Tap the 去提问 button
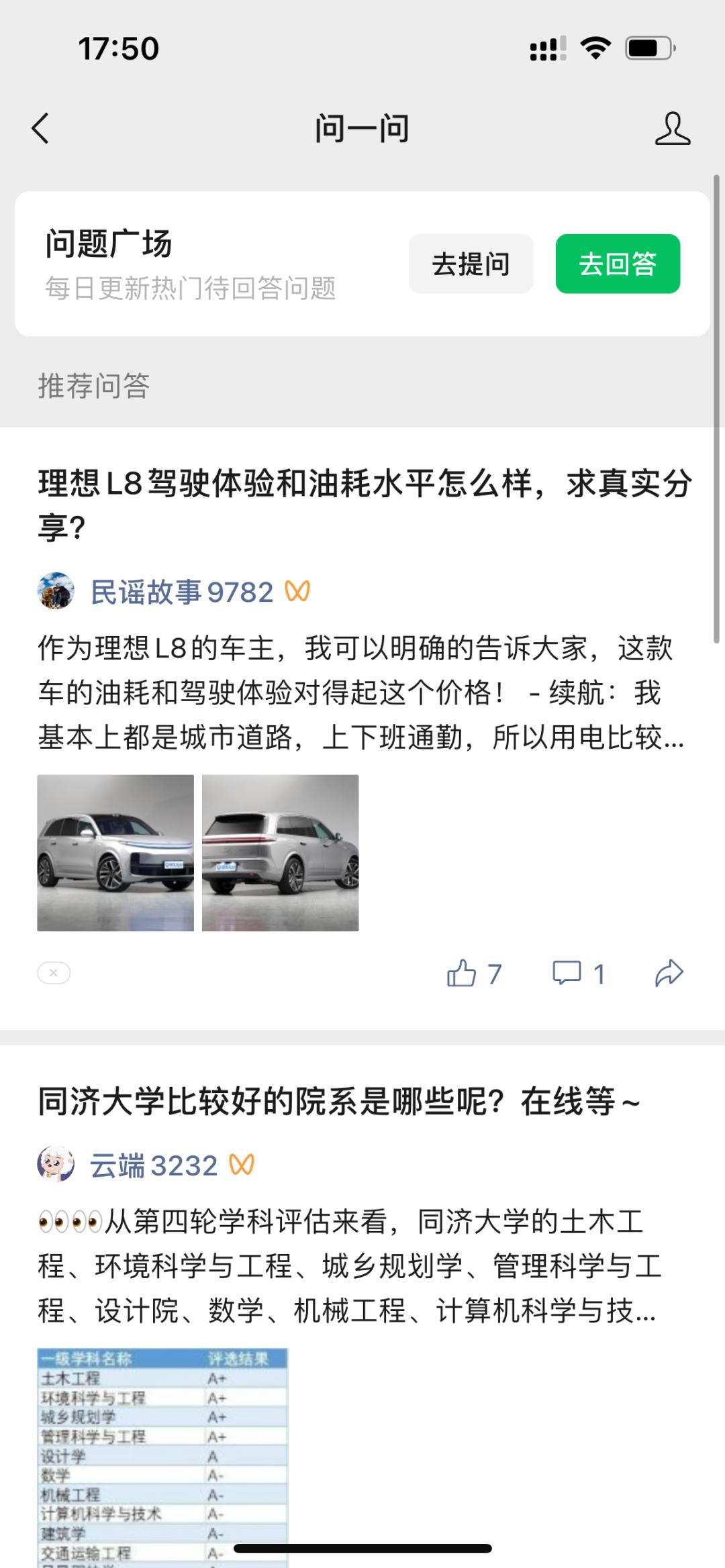Image resolution: width=725 pixels, height=1568 pixels. pyautogui.click(x=471, y=264)
